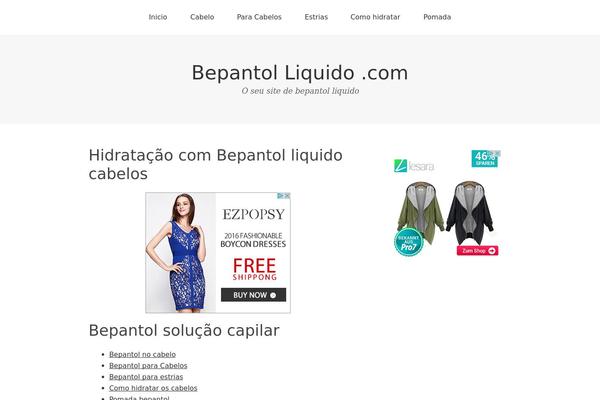Go to the Pomada page

pyautogui.click(x=437, y=17)
